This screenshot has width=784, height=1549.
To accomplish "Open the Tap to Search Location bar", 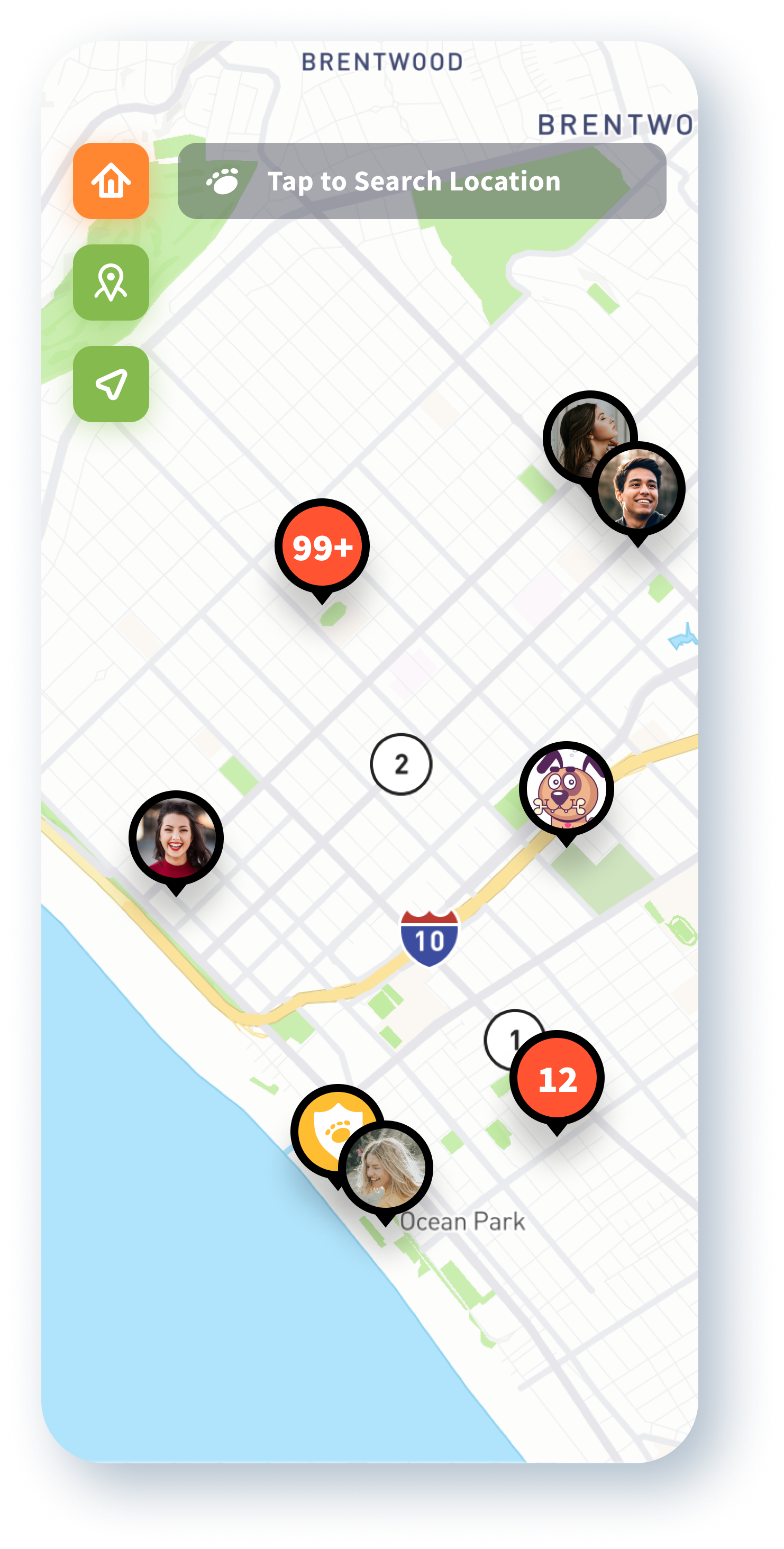I will (422, 180).
